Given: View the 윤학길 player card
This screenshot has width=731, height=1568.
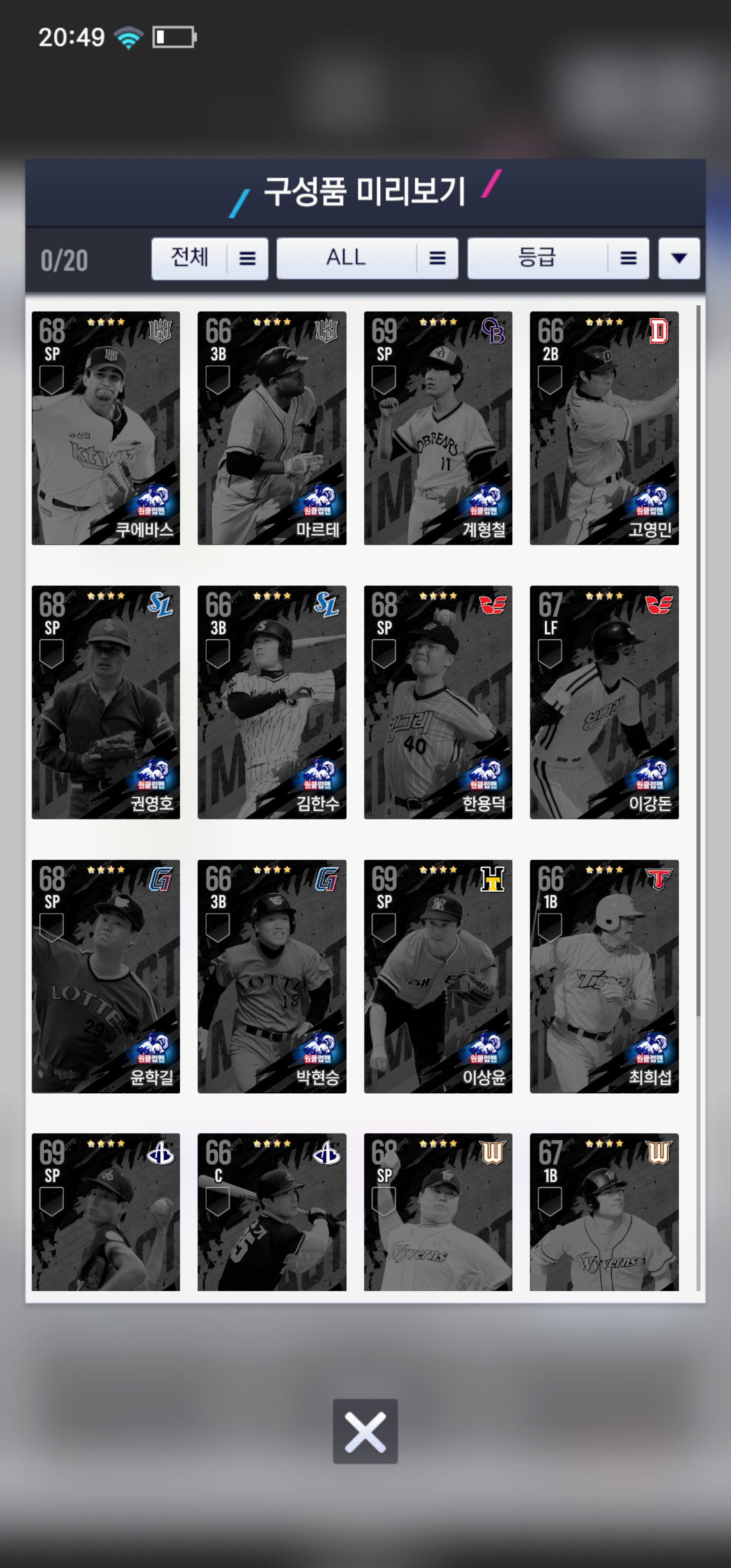Looking at the screenshot, I should [x=106, y=976].
